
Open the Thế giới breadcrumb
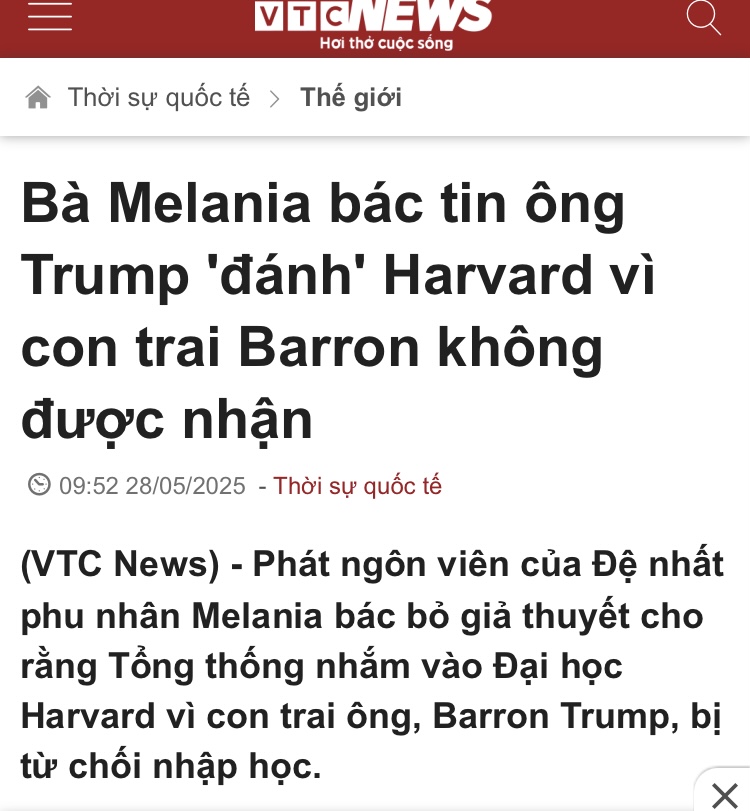click(x=351, y=98)
